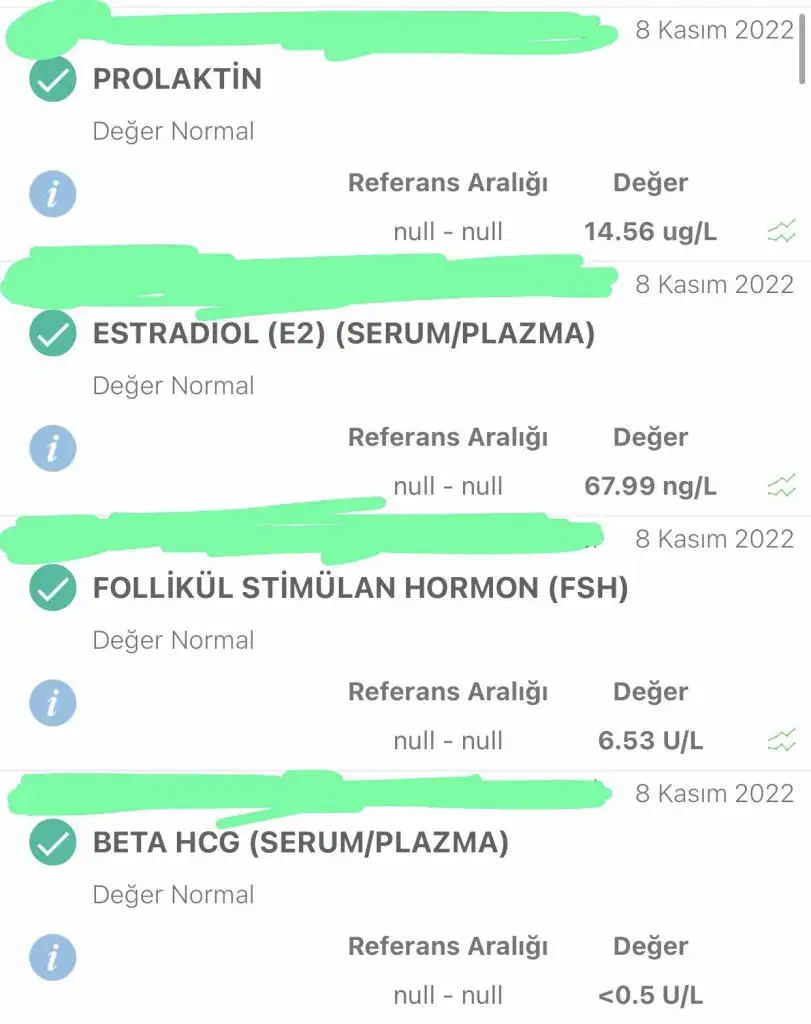View the trend chart for Prolaktin
Screen dimensions: 811x1024
click(x=781, y=233)
